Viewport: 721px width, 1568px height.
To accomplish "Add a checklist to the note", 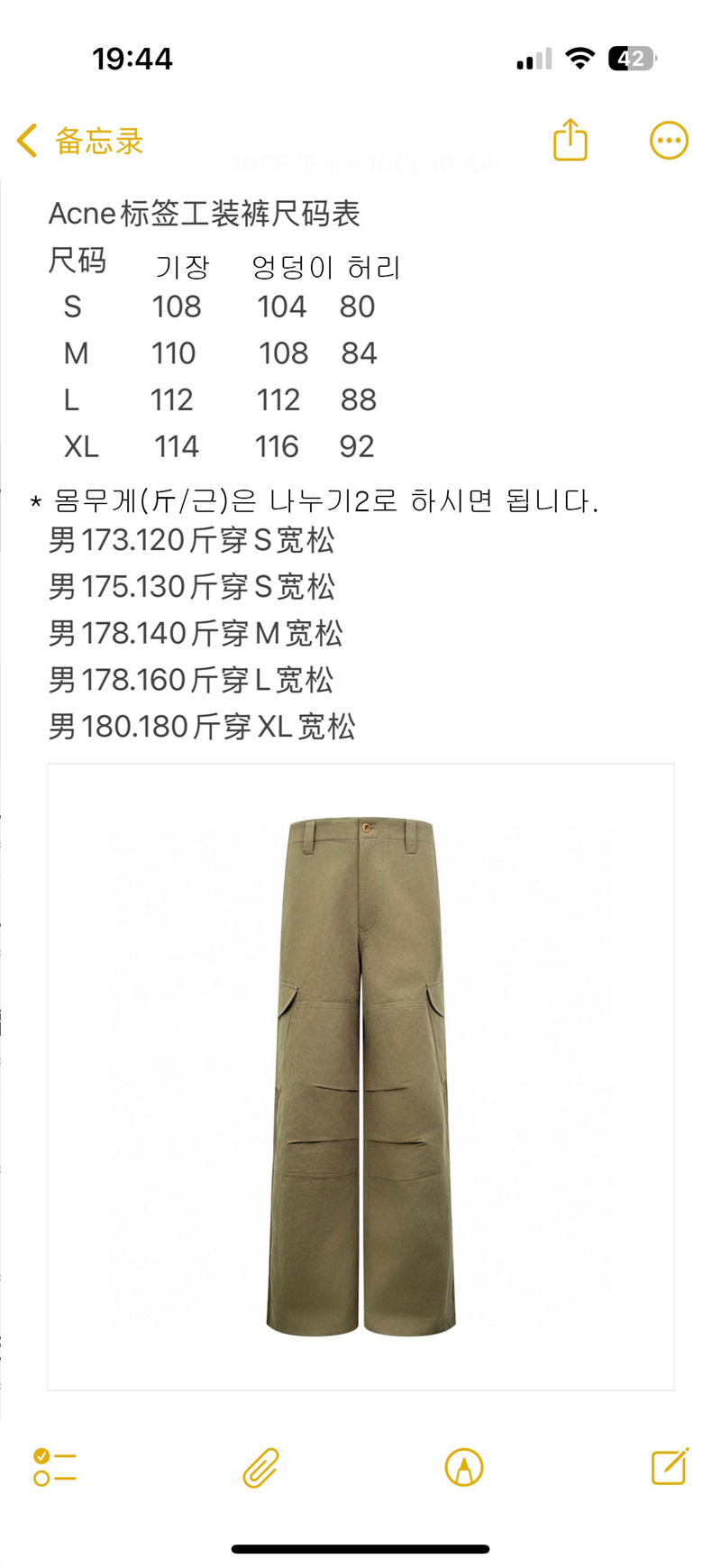I will click(x=54, y=1467).
